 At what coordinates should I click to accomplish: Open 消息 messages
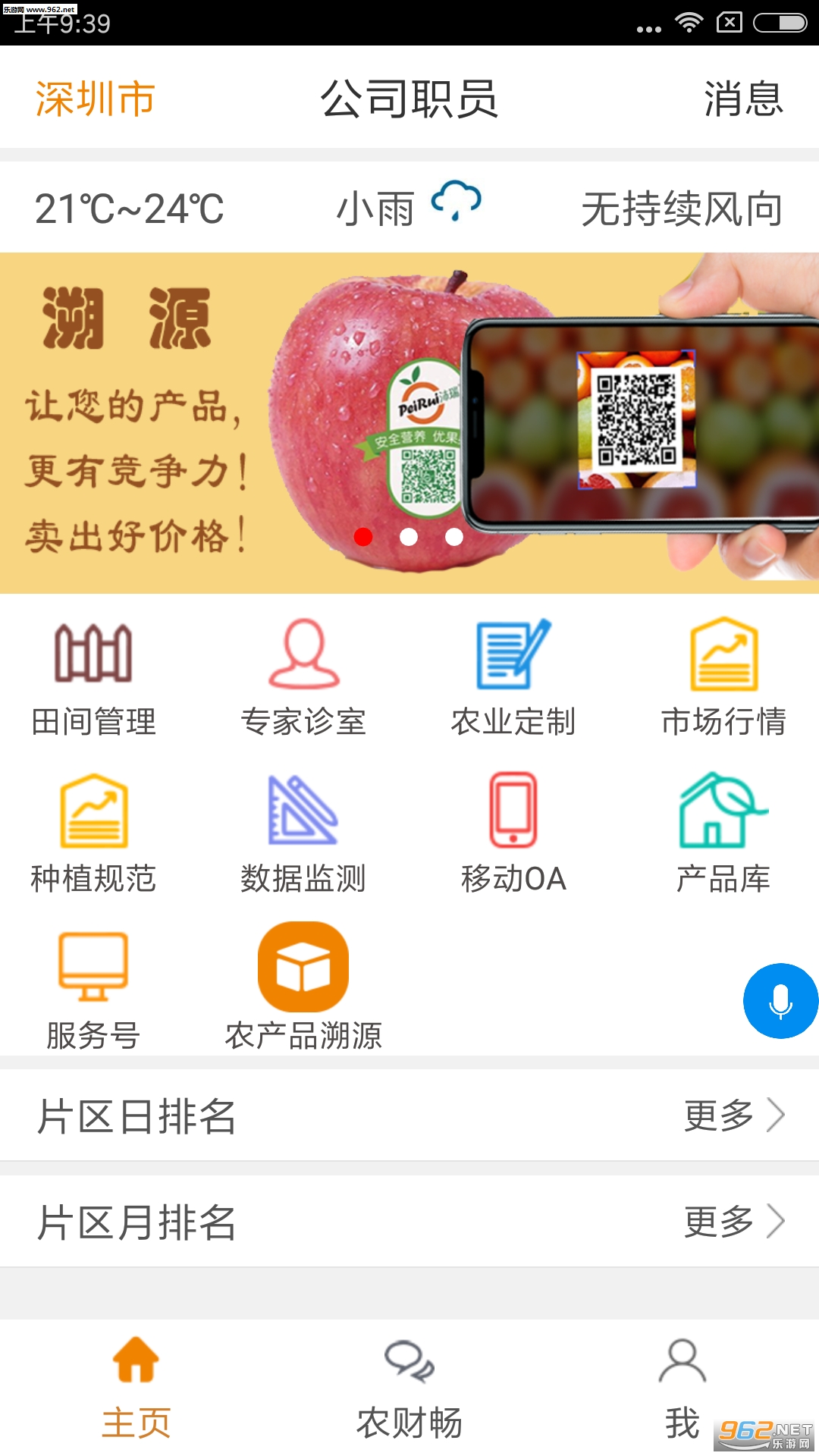(743, 99)
